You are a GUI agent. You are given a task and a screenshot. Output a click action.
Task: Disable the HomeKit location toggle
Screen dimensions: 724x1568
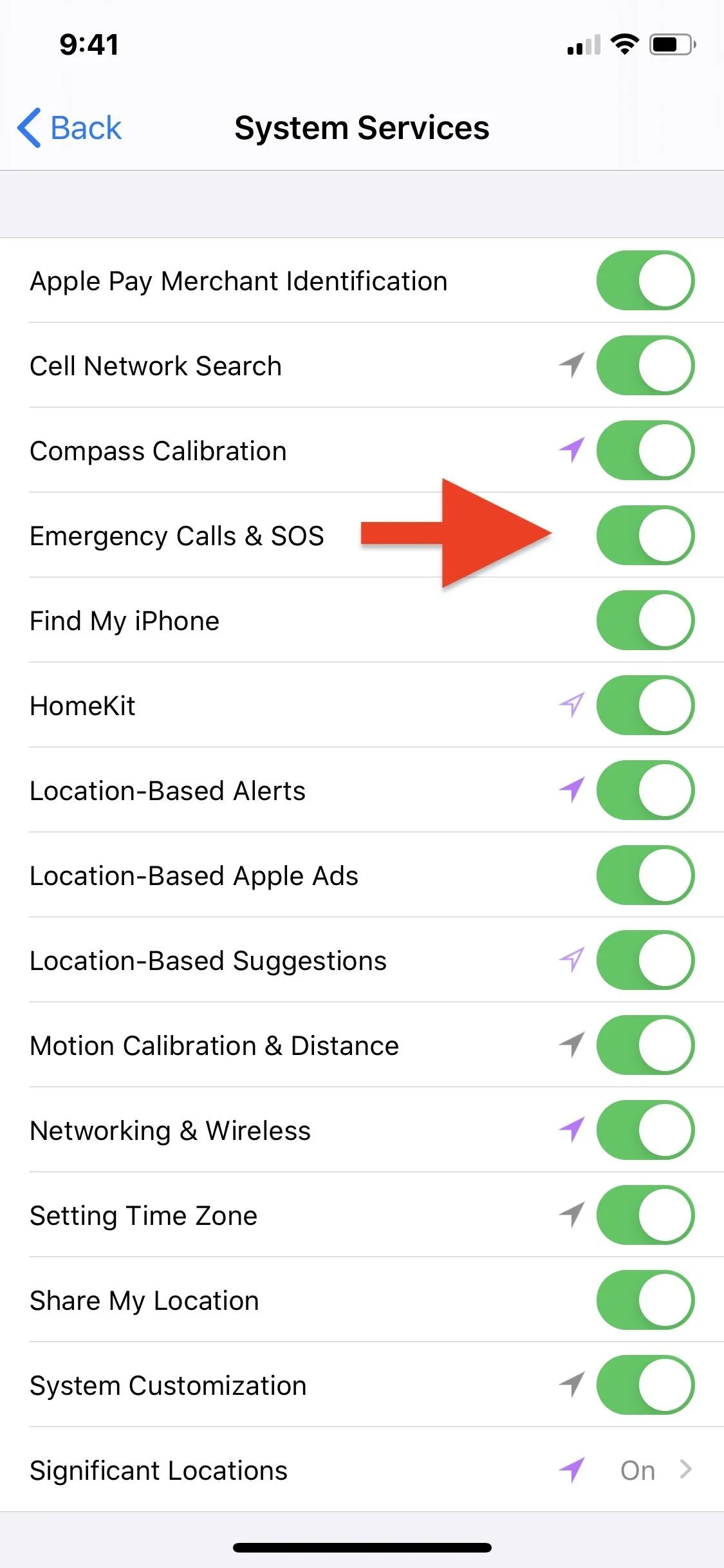coord(645,705)
